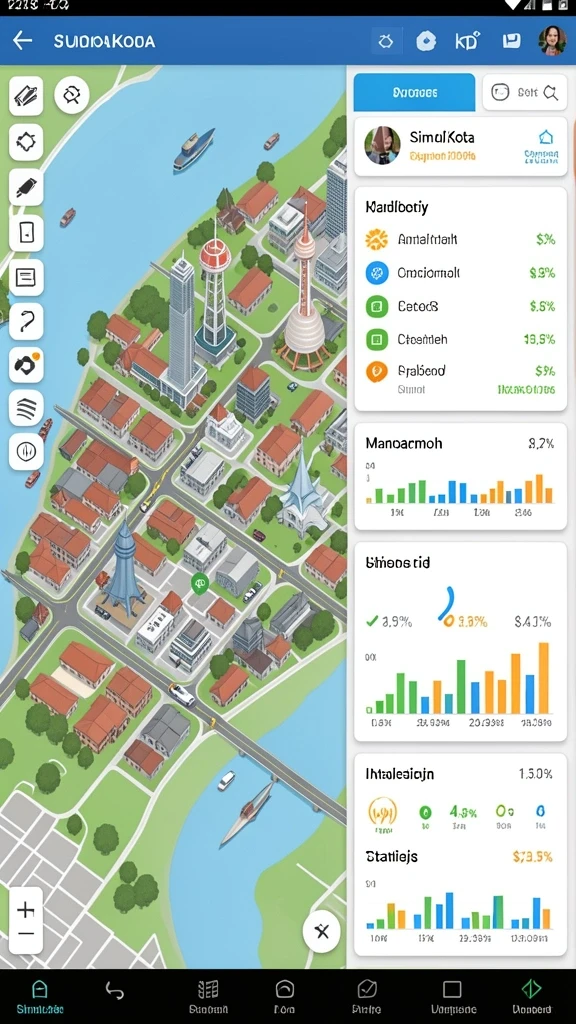The height and width of the screenshot is (1024, 576).
Task: Open the bottom tab with the undo arrow icon
Action: point(115,992)
